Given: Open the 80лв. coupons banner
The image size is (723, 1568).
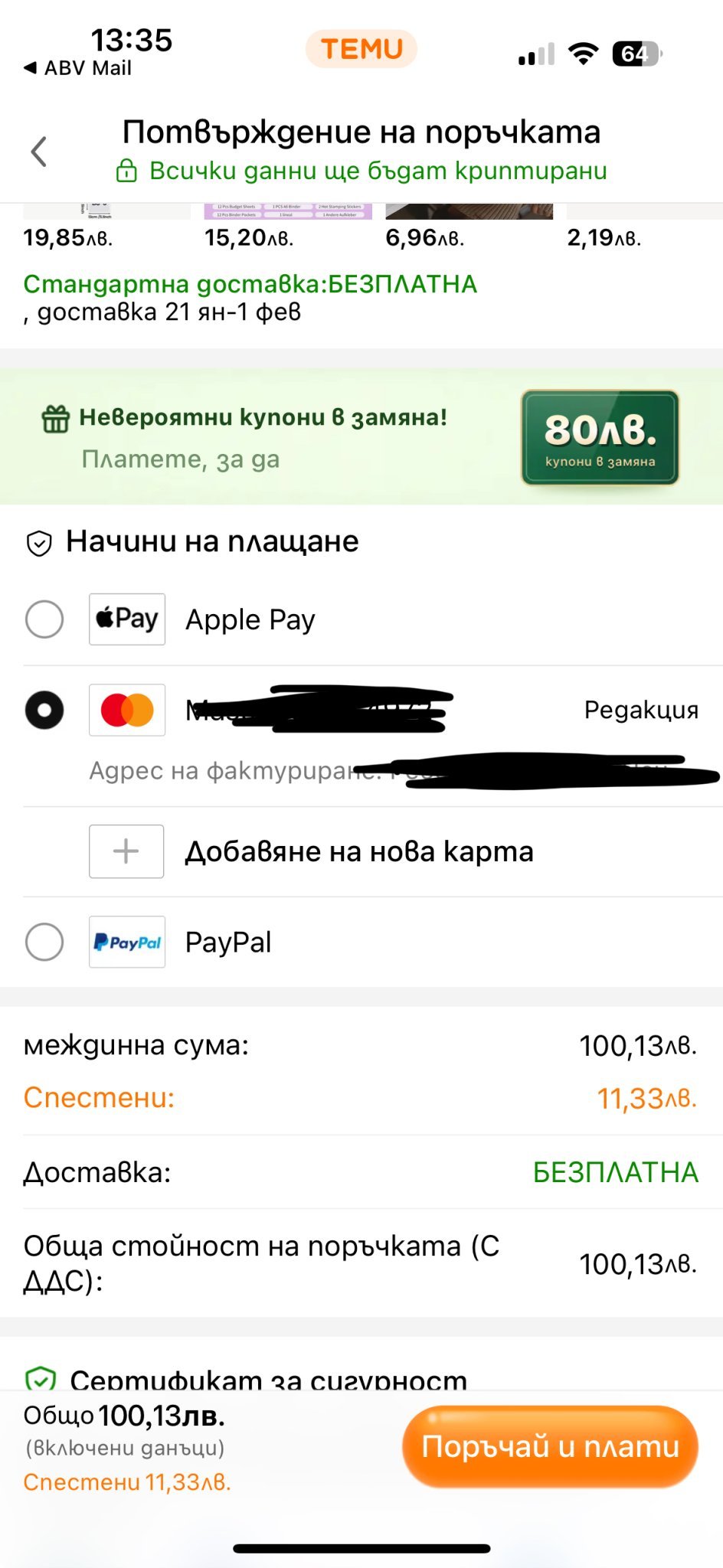Looking at the screenshot, I should pyautogui.click(x=600, y=438).
